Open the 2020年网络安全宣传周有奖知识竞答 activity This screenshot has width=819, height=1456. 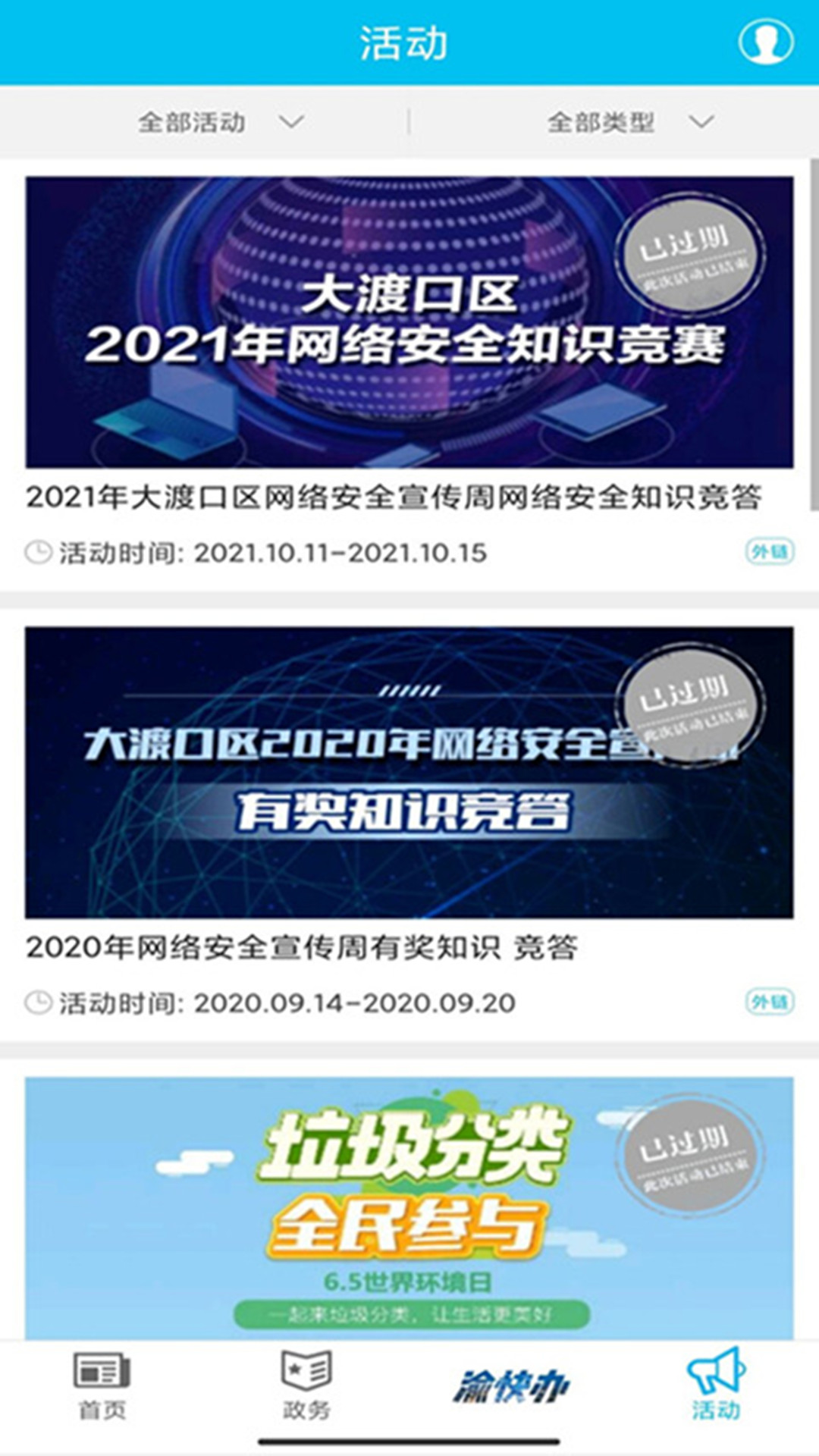[x=409, y=772]
